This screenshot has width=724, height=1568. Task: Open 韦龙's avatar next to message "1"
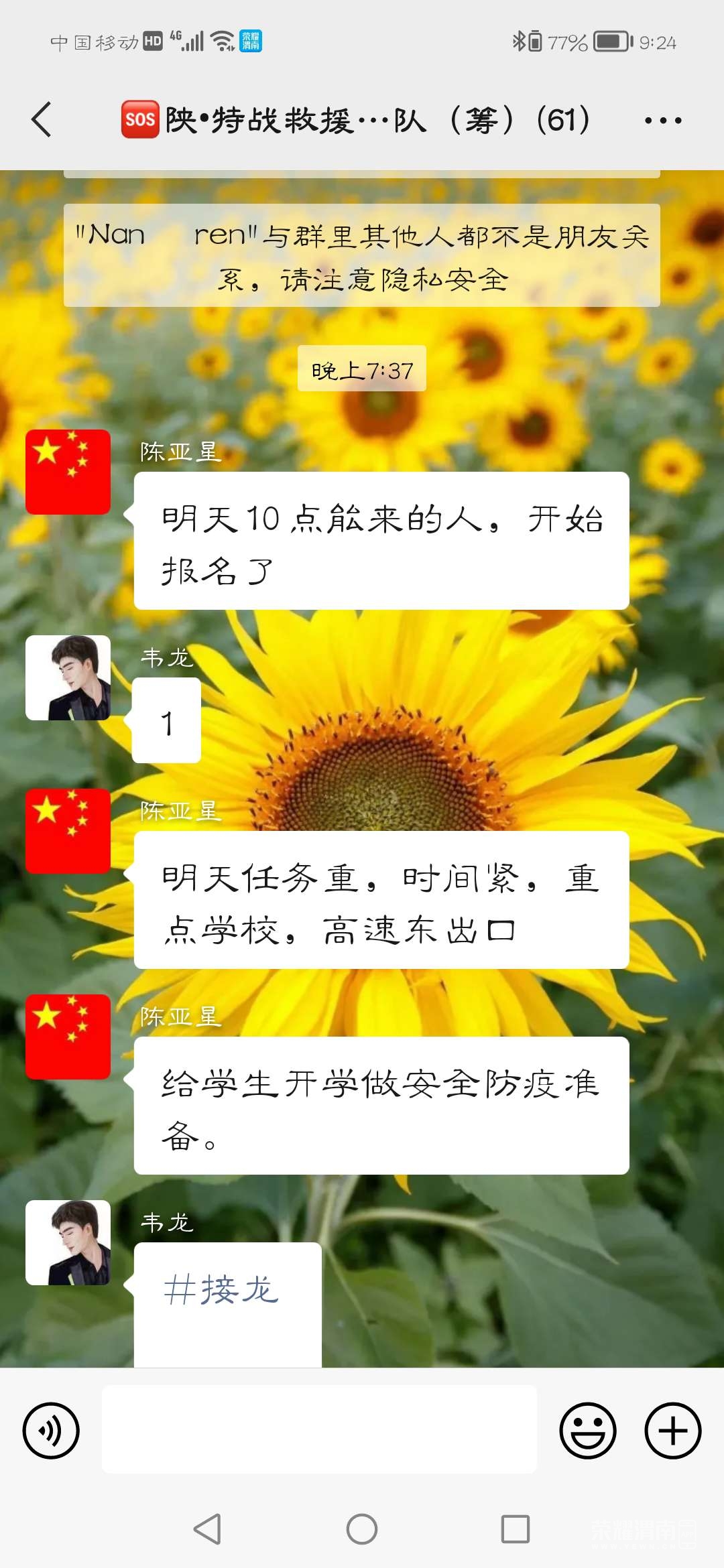tap(68, 677)
